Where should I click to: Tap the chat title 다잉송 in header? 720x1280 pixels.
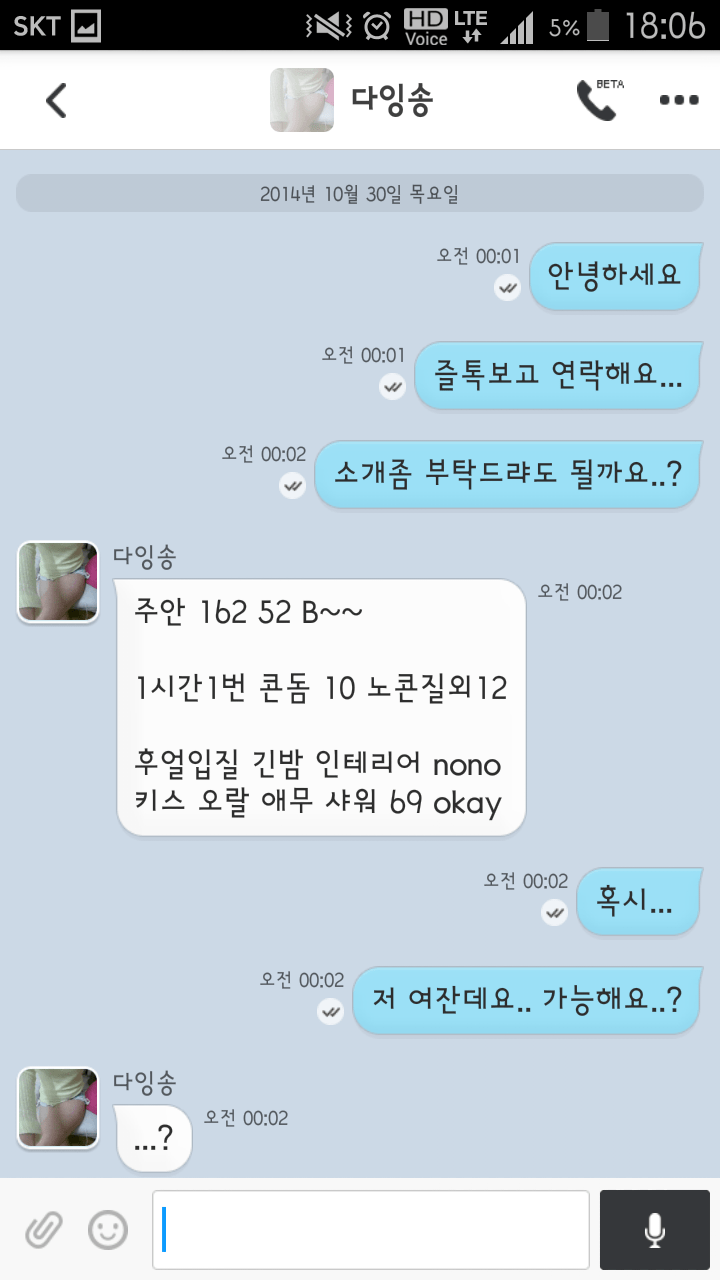pos(390,100)
